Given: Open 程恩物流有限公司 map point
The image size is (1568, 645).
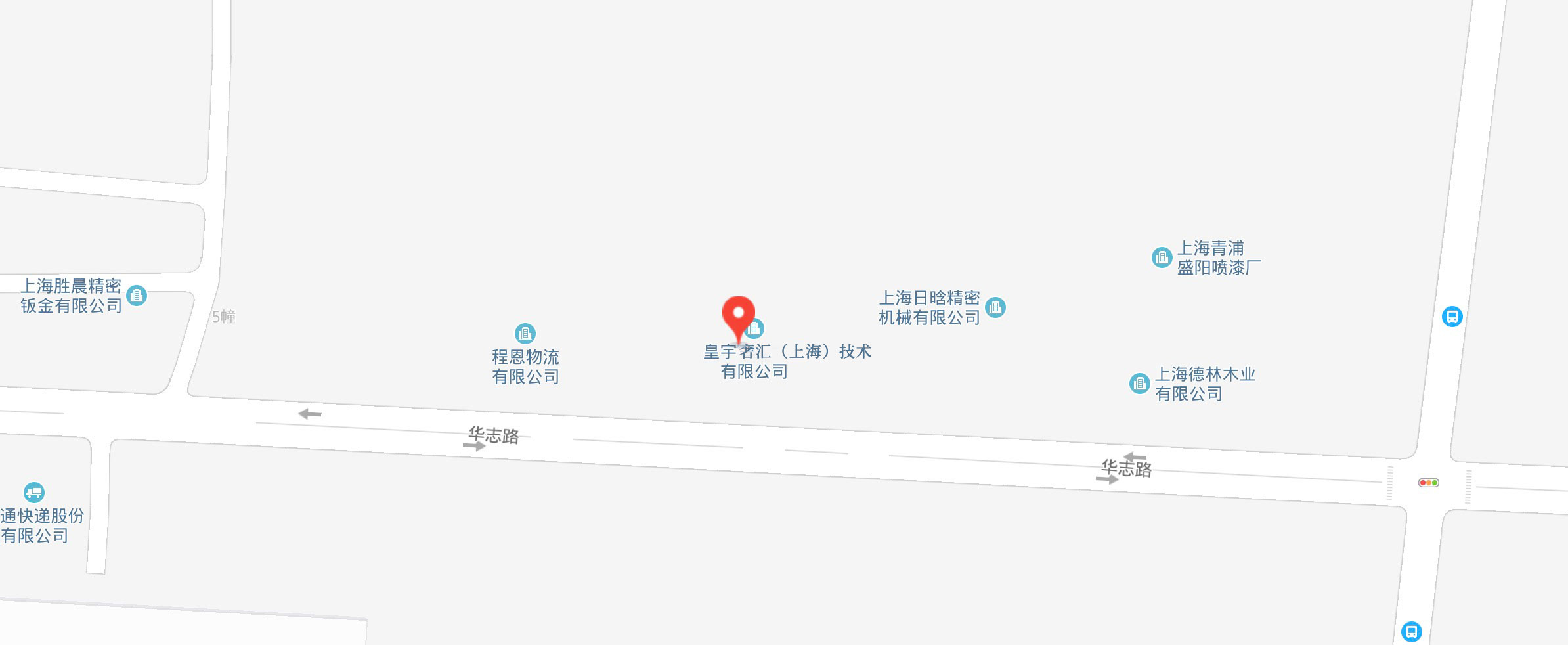Looking at the screenshot, I should pyautogui.click(x=525, y=334).
